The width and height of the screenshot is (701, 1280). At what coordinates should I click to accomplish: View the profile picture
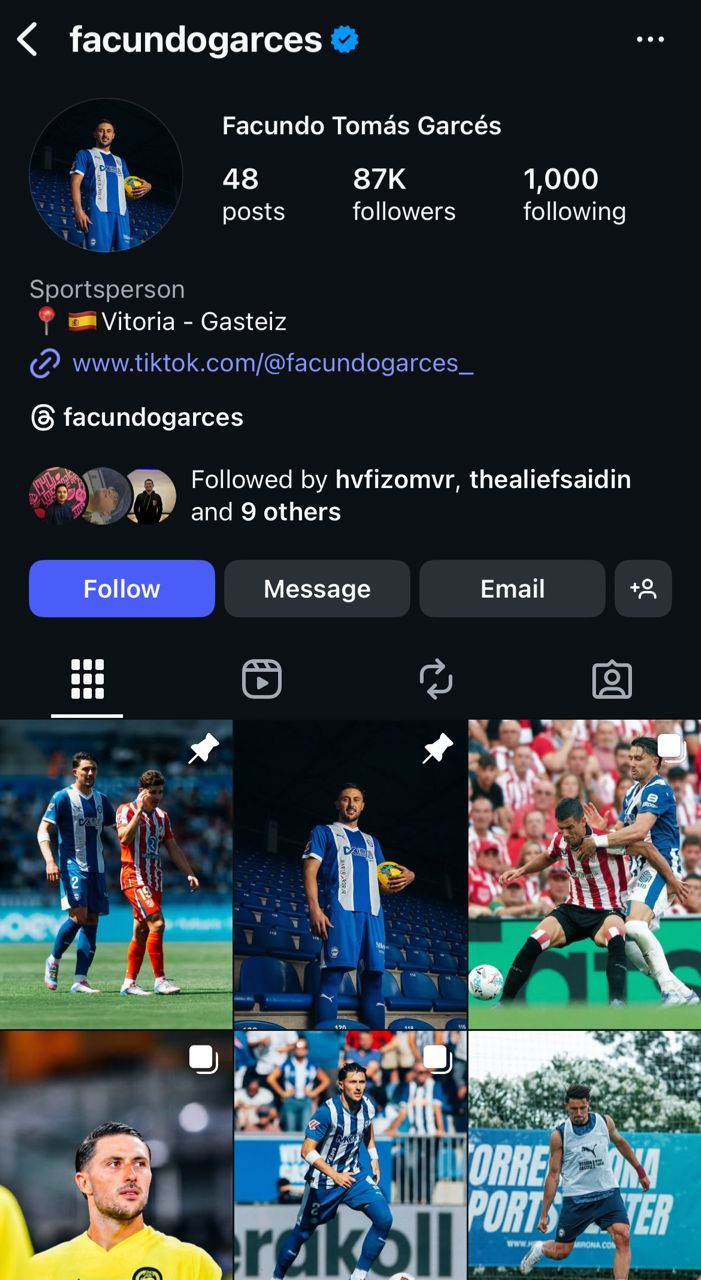106,175
